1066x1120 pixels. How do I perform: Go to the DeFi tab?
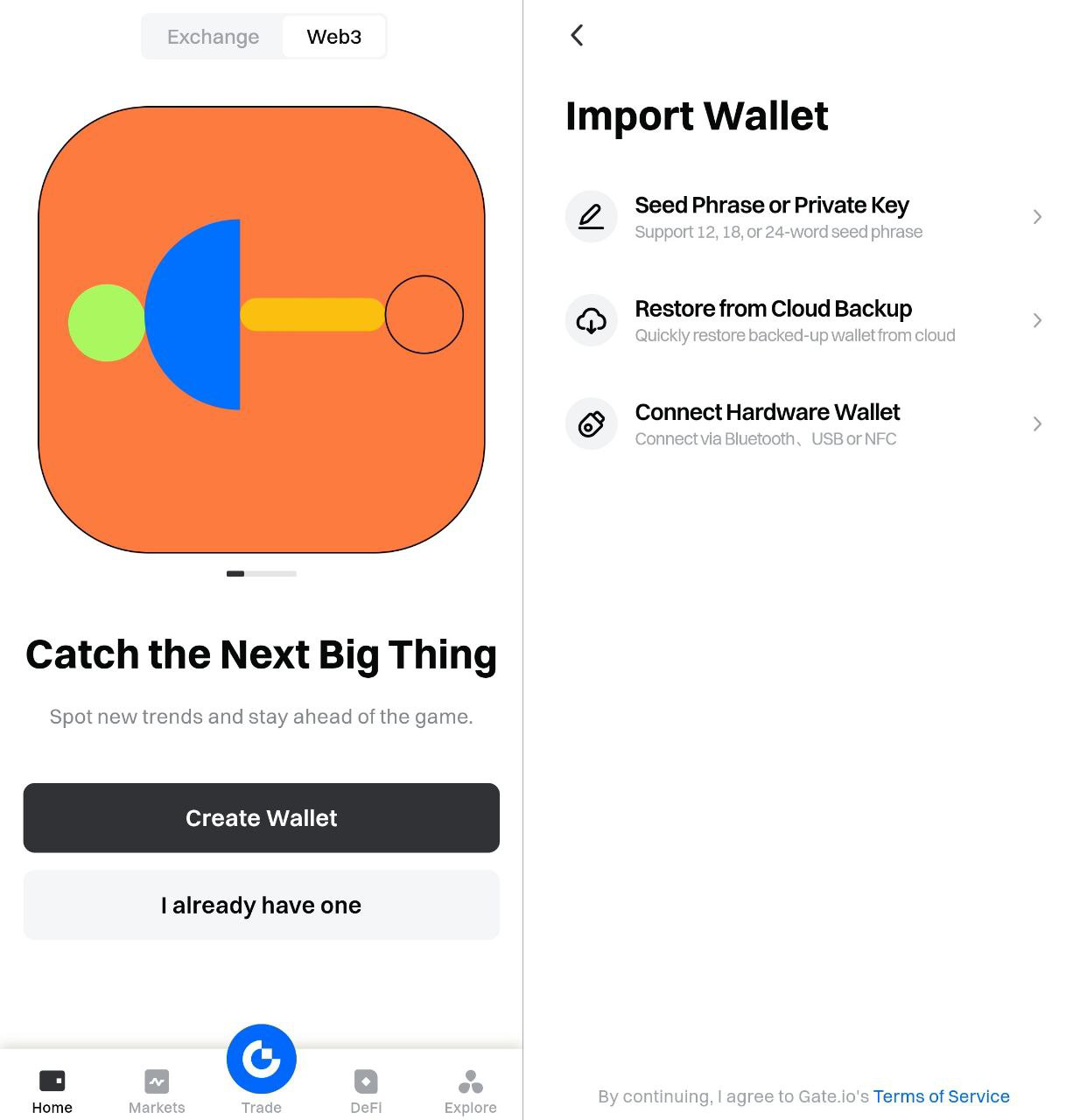pyautogui.click(x=366, y=1091)
